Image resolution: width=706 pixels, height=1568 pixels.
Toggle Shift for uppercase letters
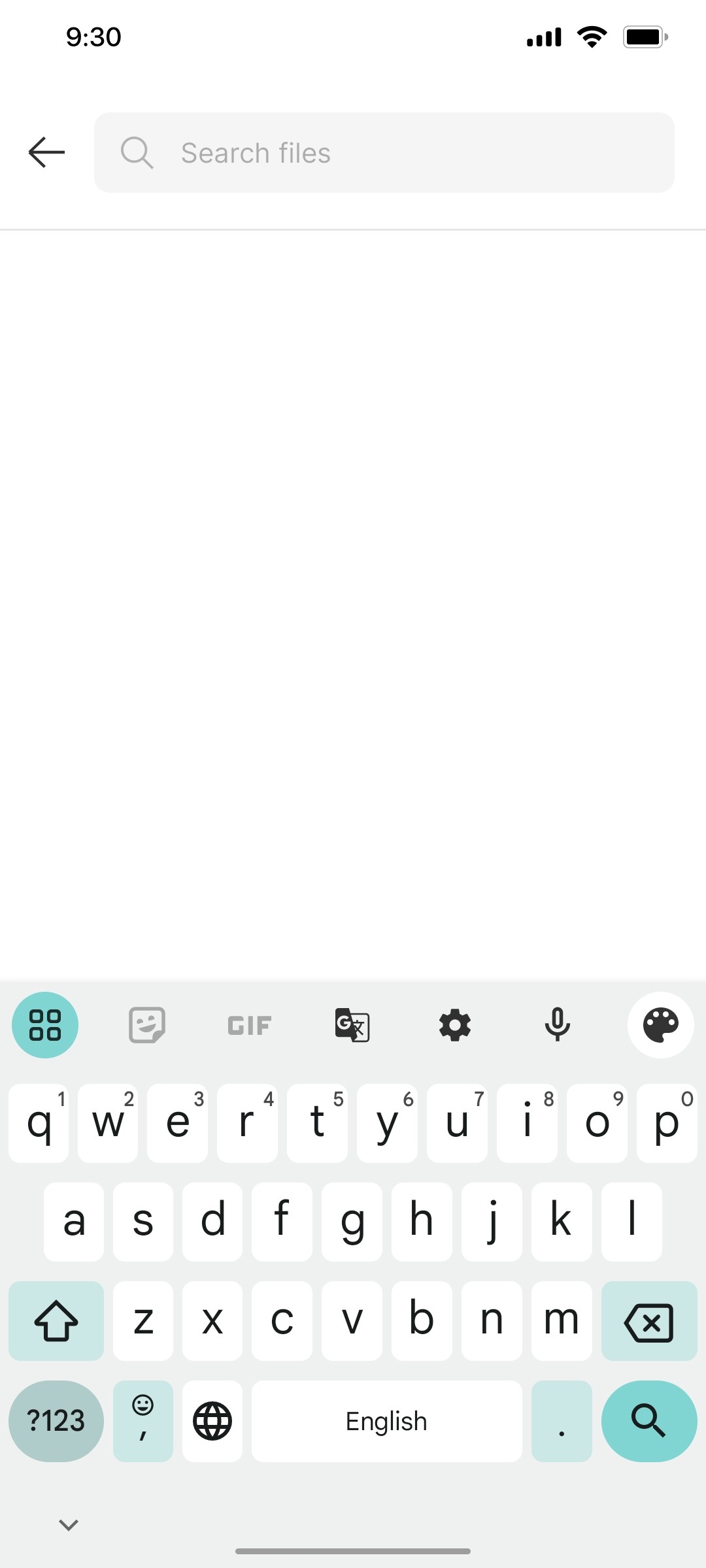(x=56, y=1321)
